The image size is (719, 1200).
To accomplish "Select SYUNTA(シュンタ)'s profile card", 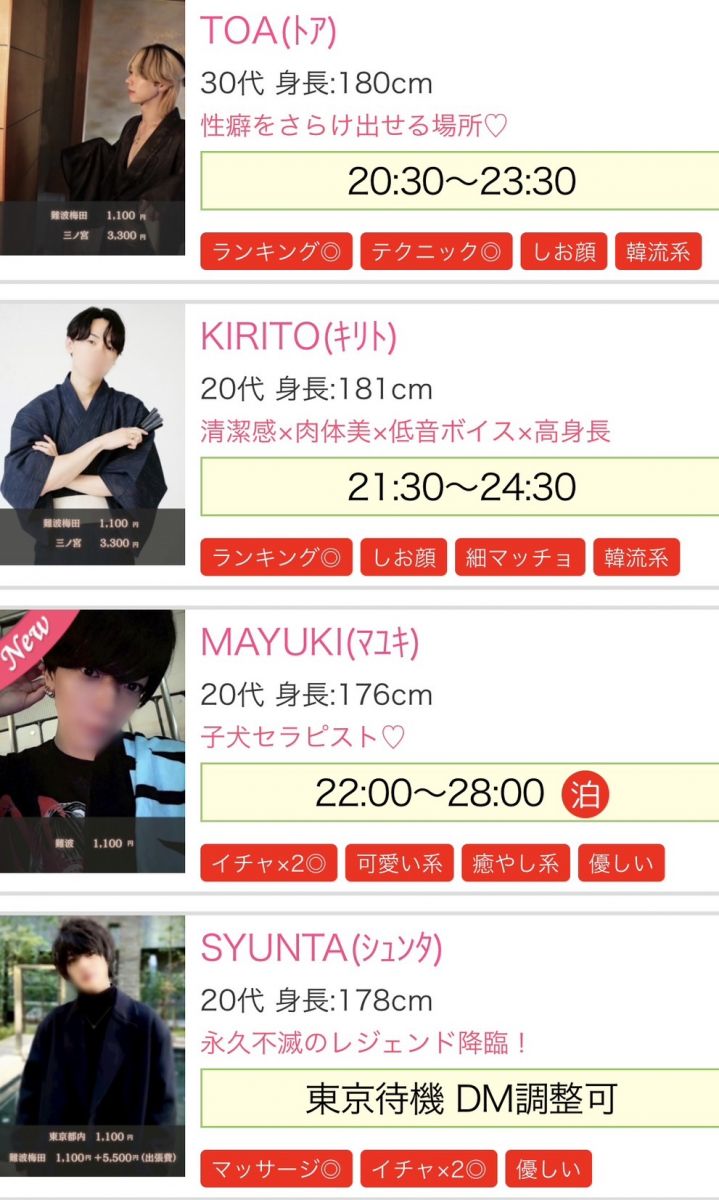I will pyautogui.click(x=320, y=948).
